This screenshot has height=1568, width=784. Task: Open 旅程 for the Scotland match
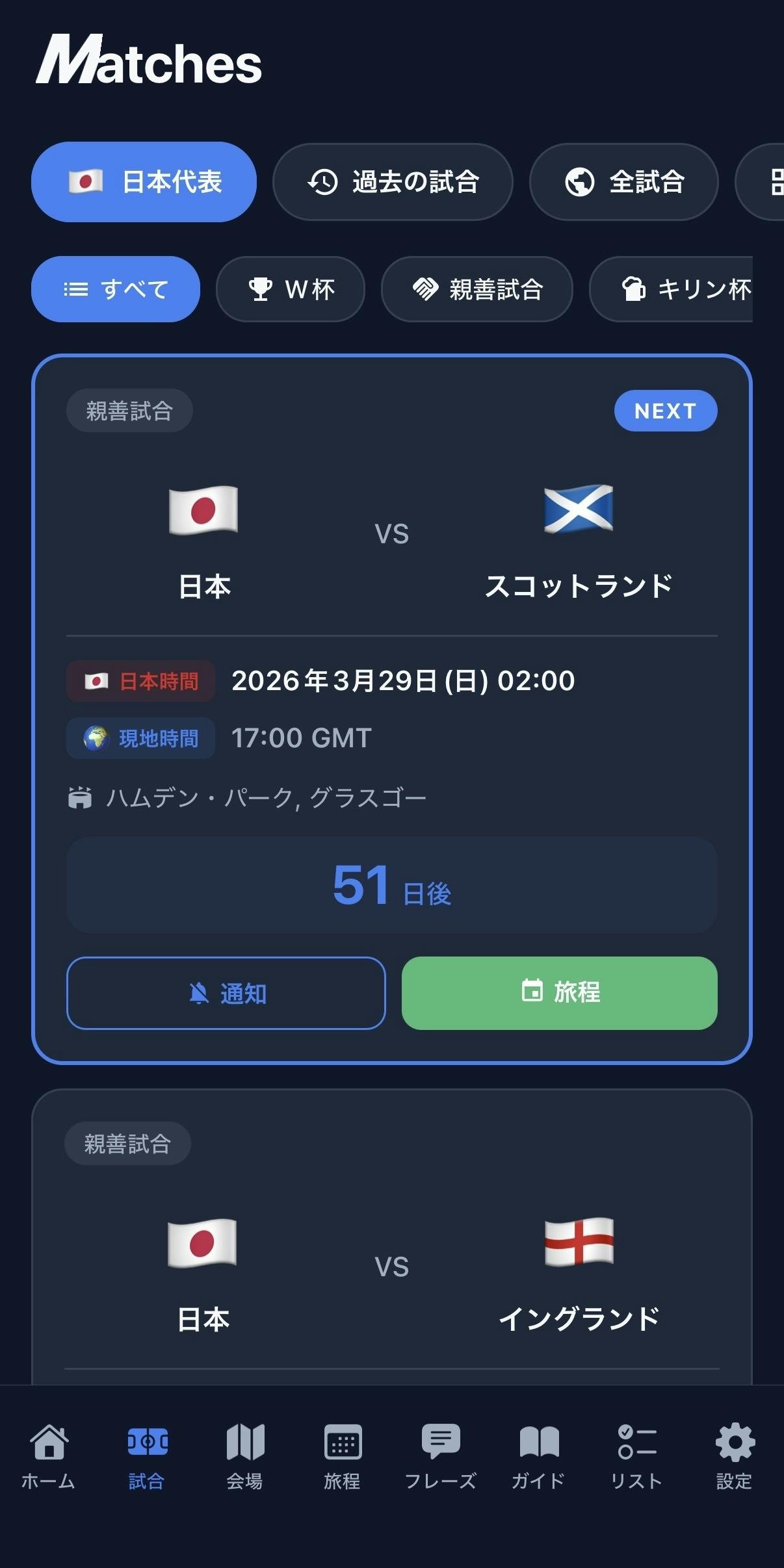pos(559,993)
